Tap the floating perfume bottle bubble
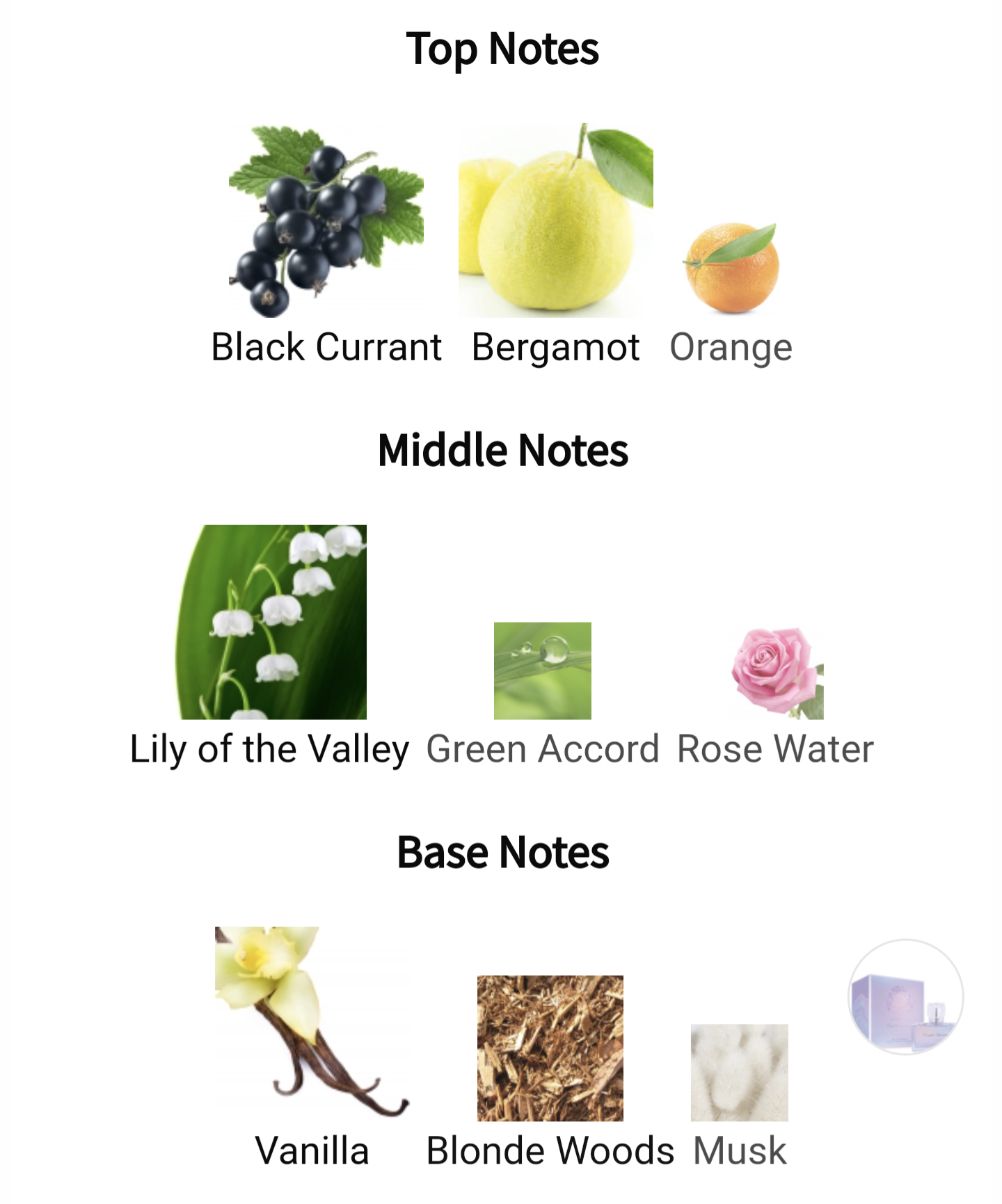 coord(905,997)
